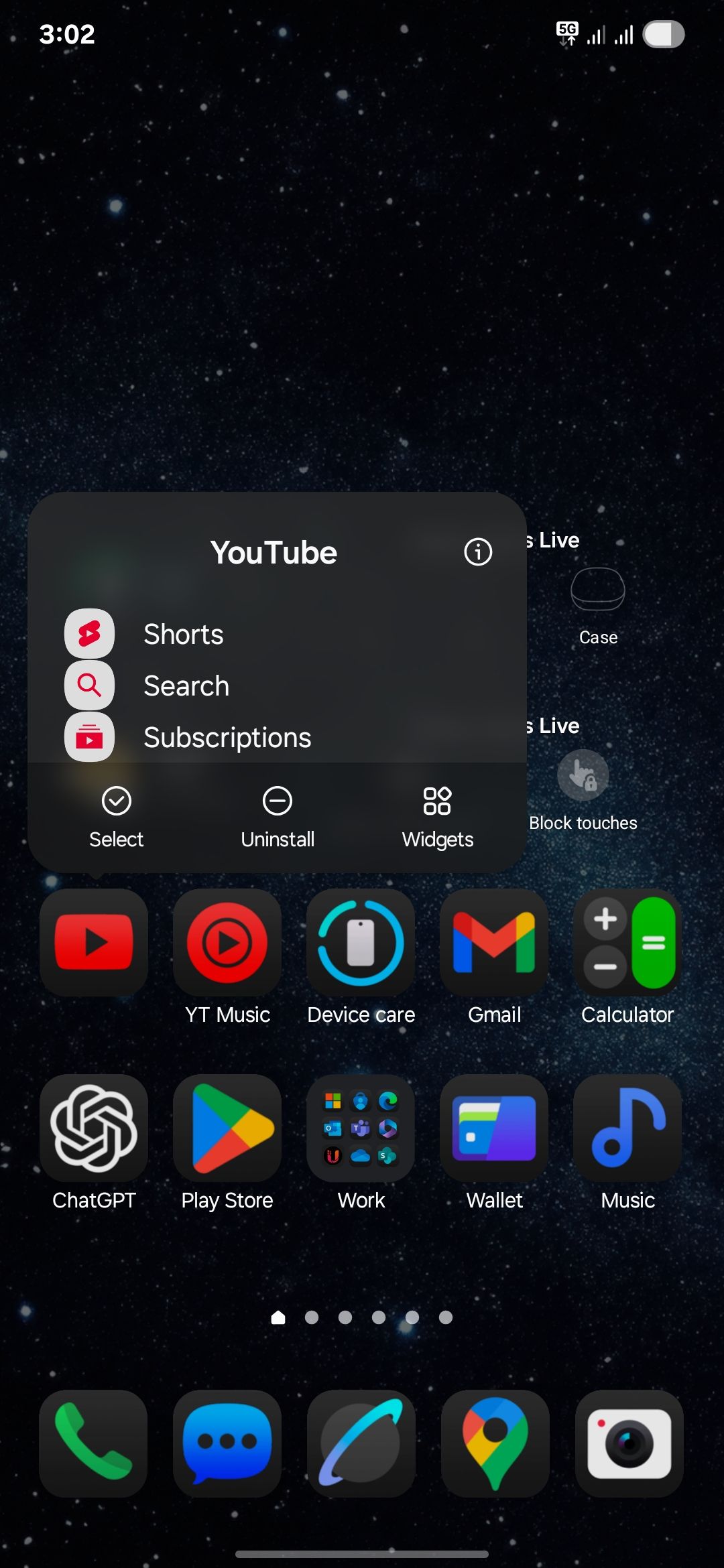Tap Select in the popup
This screenshot has width=724, height=1568.
pos(116,818)
